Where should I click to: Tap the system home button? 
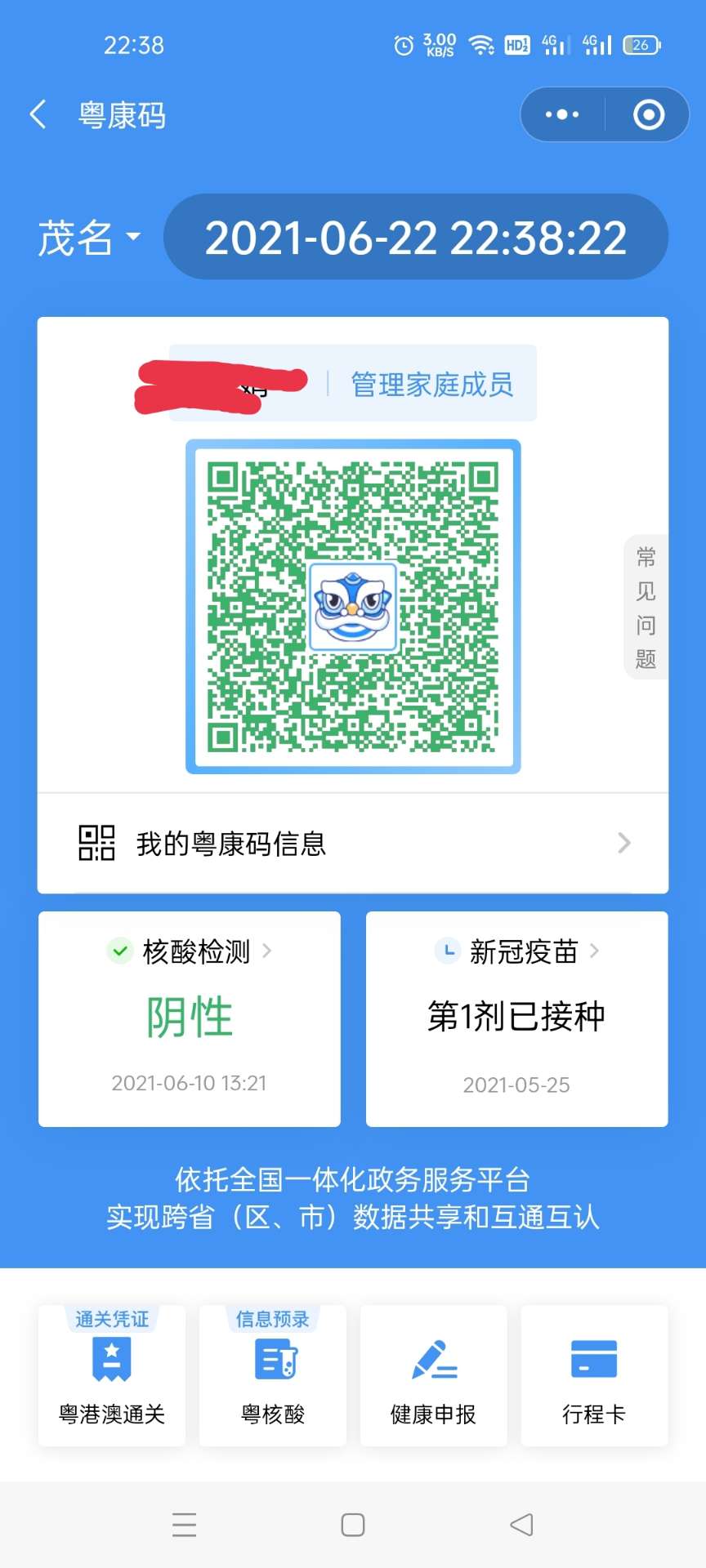pyautogui.click(x=353, y=1525)
